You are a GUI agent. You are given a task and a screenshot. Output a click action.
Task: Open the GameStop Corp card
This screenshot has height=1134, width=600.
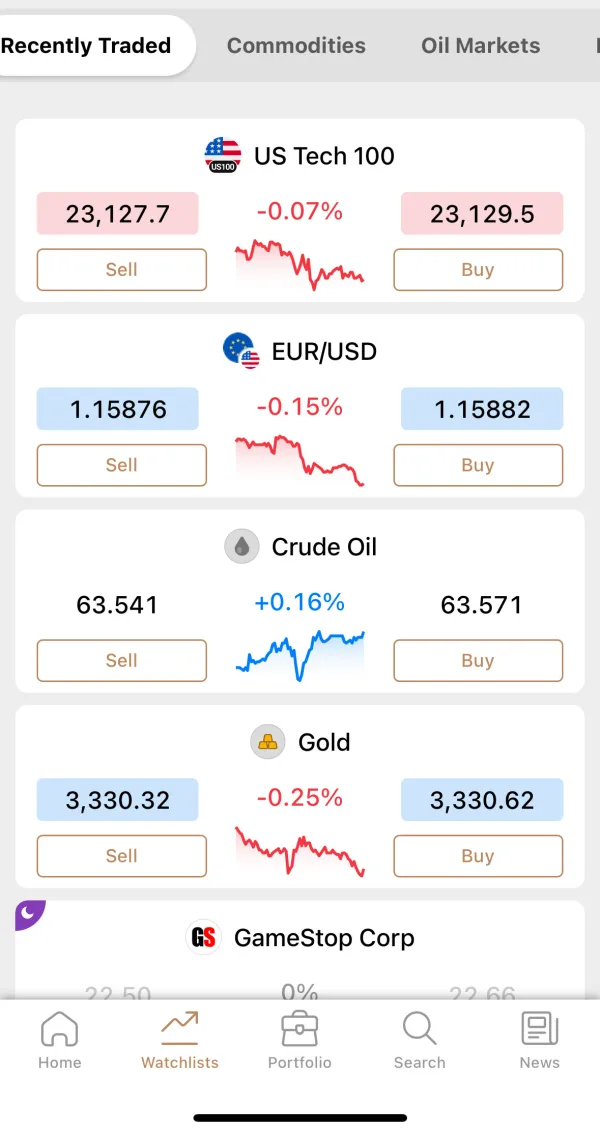[x=300, y=940]
